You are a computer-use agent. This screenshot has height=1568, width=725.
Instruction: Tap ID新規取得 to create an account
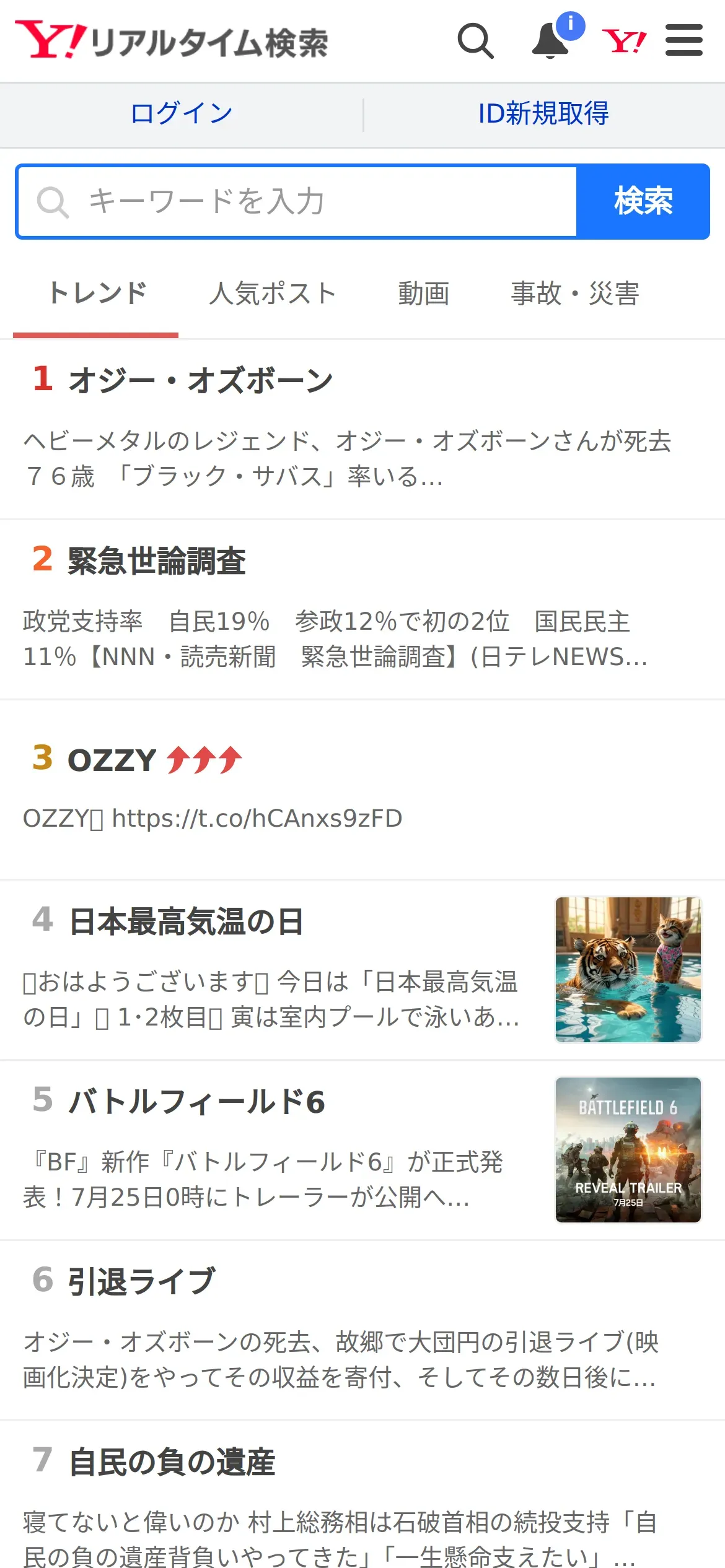(543, 114)
